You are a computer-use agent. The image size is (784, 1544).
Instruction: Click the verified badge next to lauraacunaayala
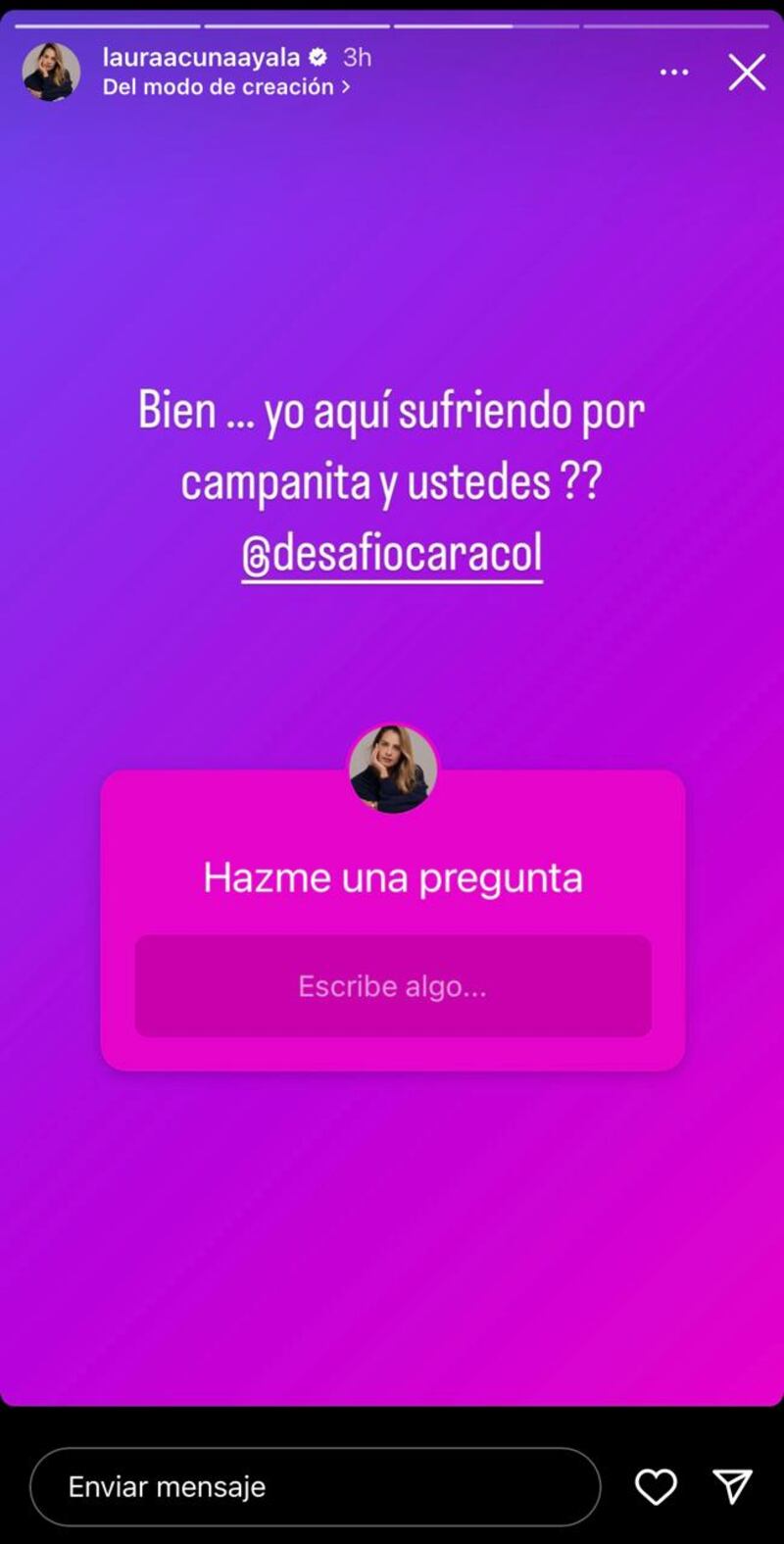(x=316, y=57)
